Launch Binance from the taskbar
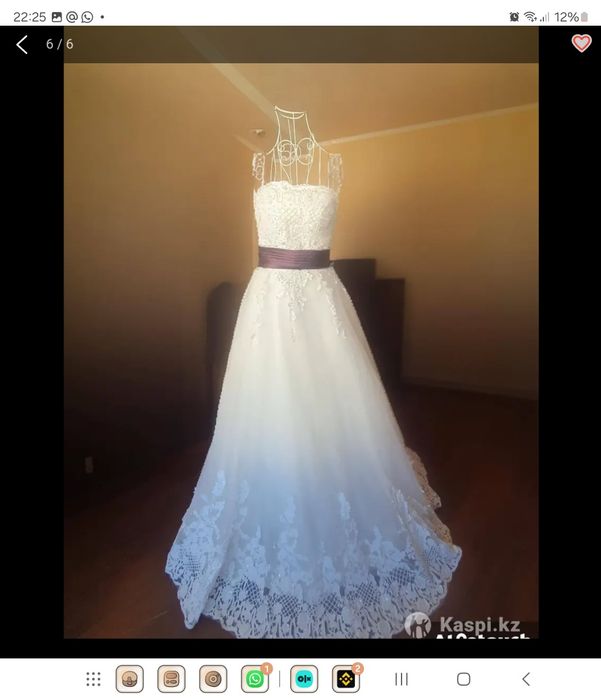This screenshot has height=699, width=601. [x=346, y=679]
